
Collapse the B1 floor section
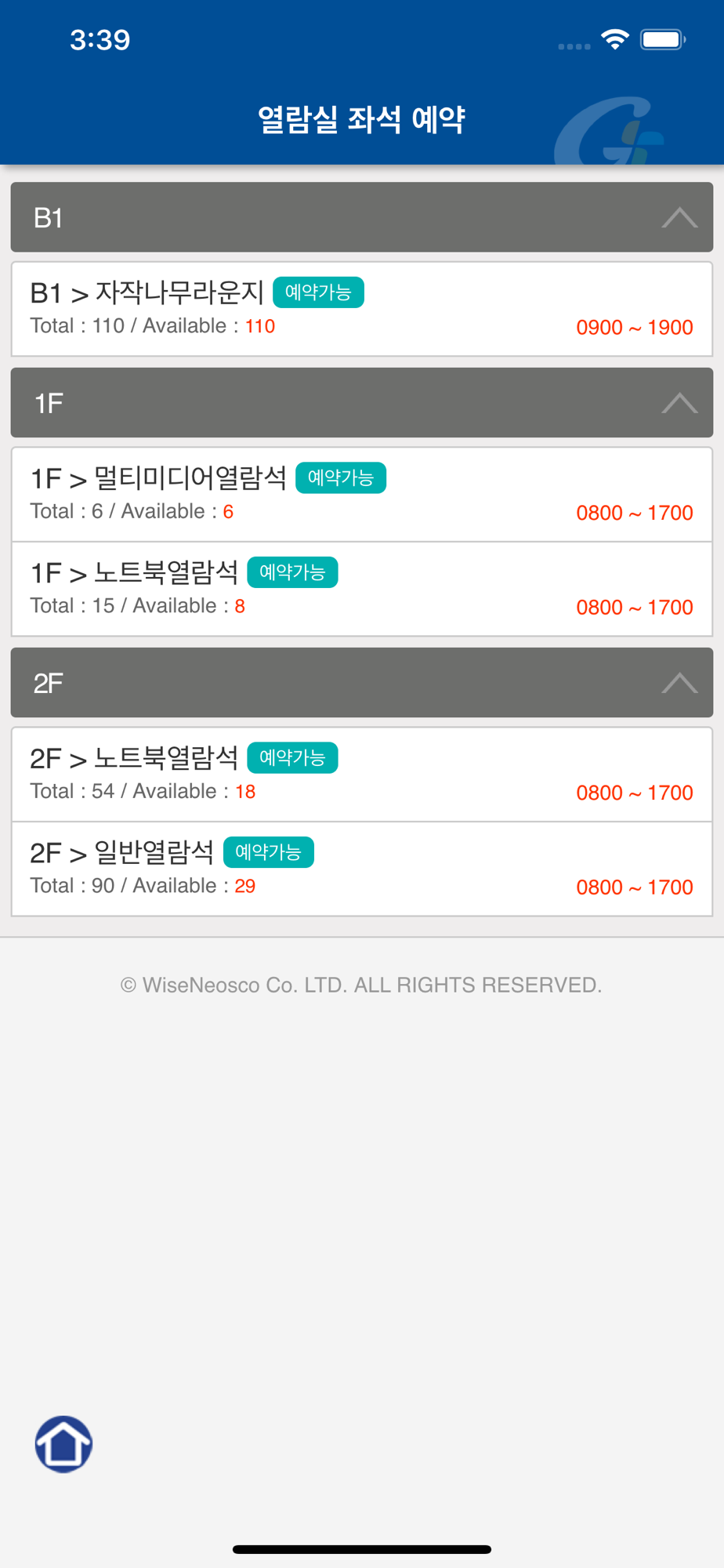pos(362,217)
